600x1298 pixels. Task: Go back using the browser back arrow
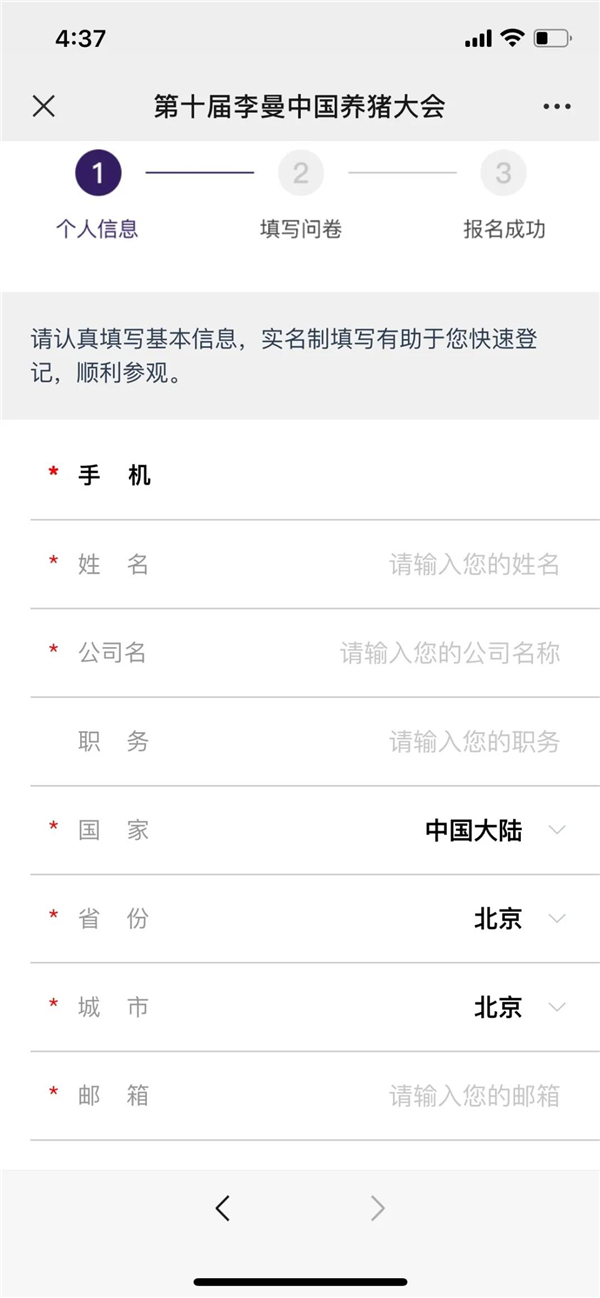click(223, 1208)
